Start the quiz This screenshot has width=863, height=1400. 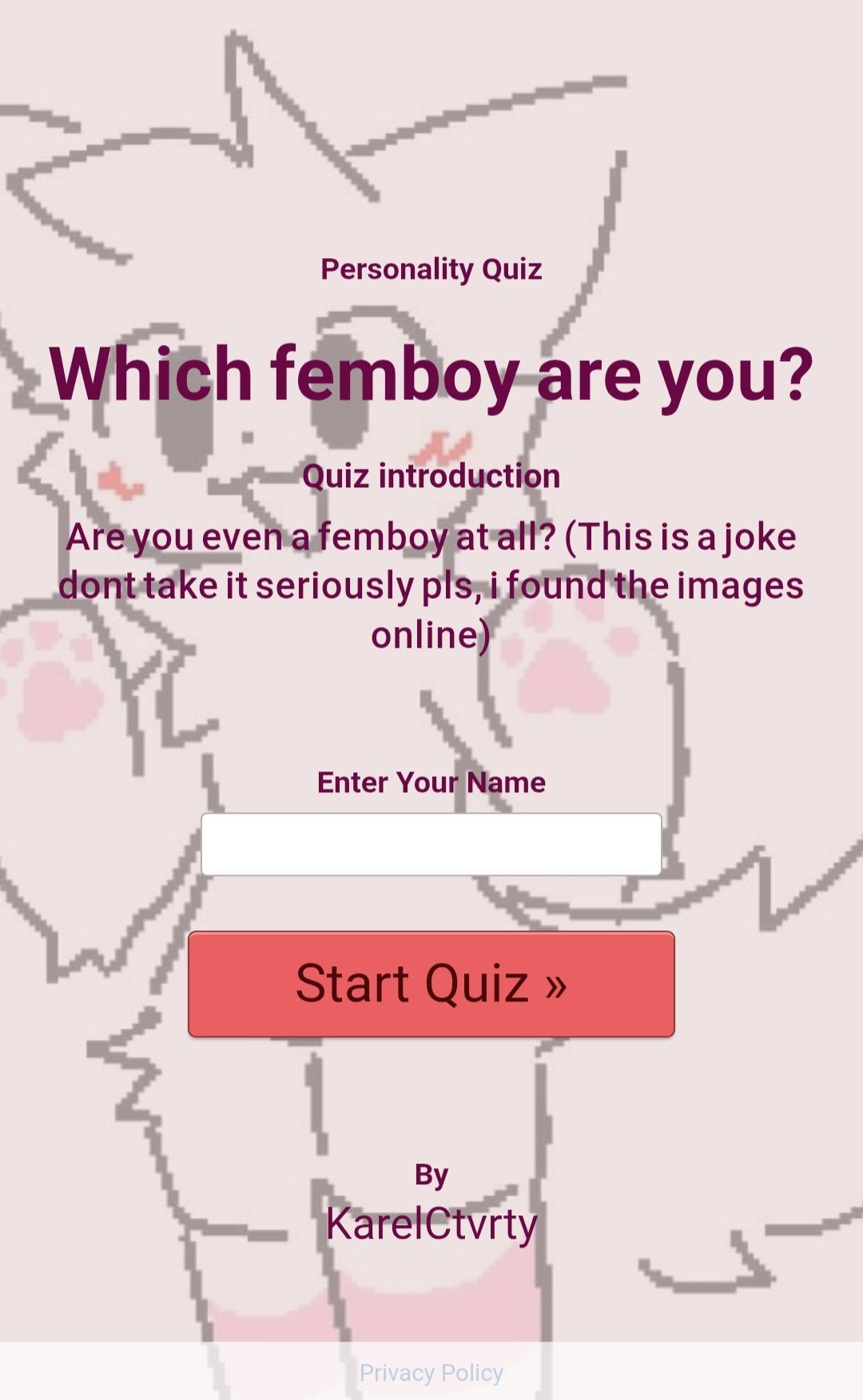pos(431,984)
